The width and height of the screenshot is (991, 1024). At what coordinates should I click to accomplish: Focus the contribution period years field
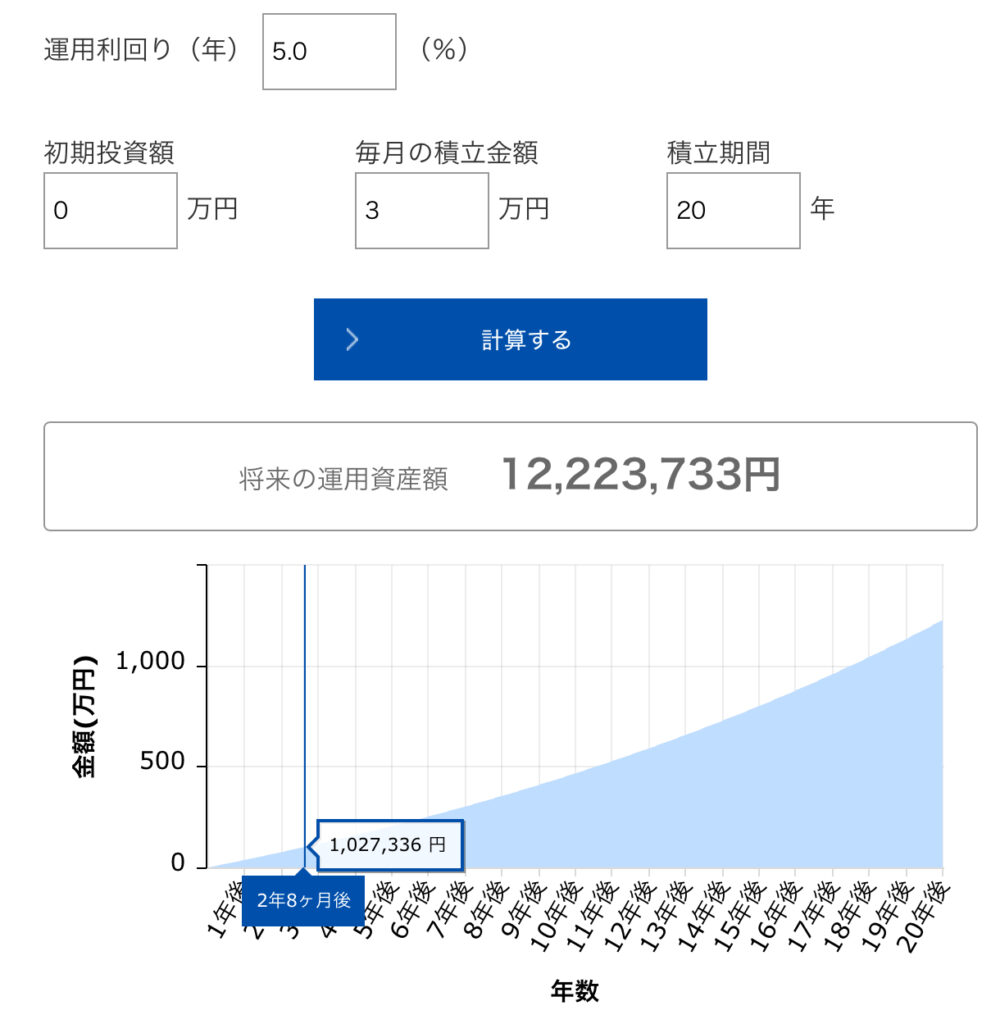tap(733, 211)
